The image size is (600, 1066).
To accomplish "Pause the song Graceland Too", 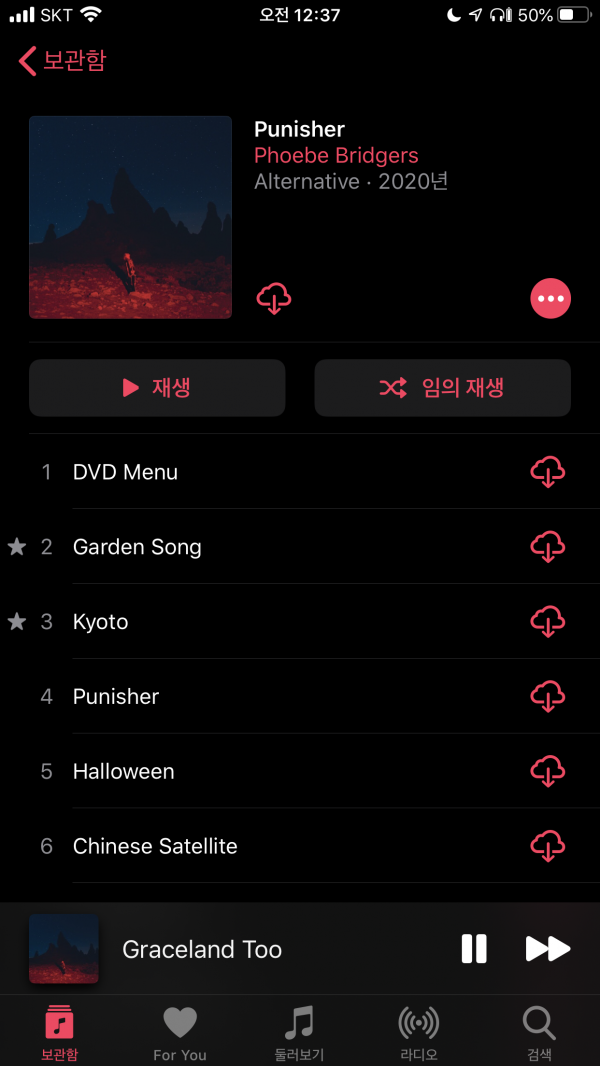I will pos(474,949).
